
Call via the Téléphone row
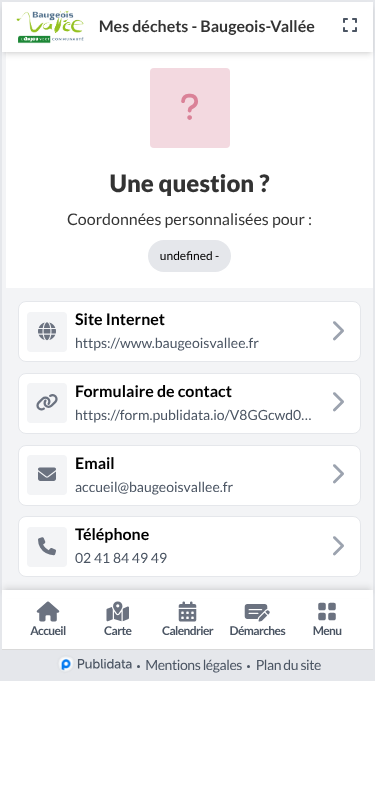[190, 546]
